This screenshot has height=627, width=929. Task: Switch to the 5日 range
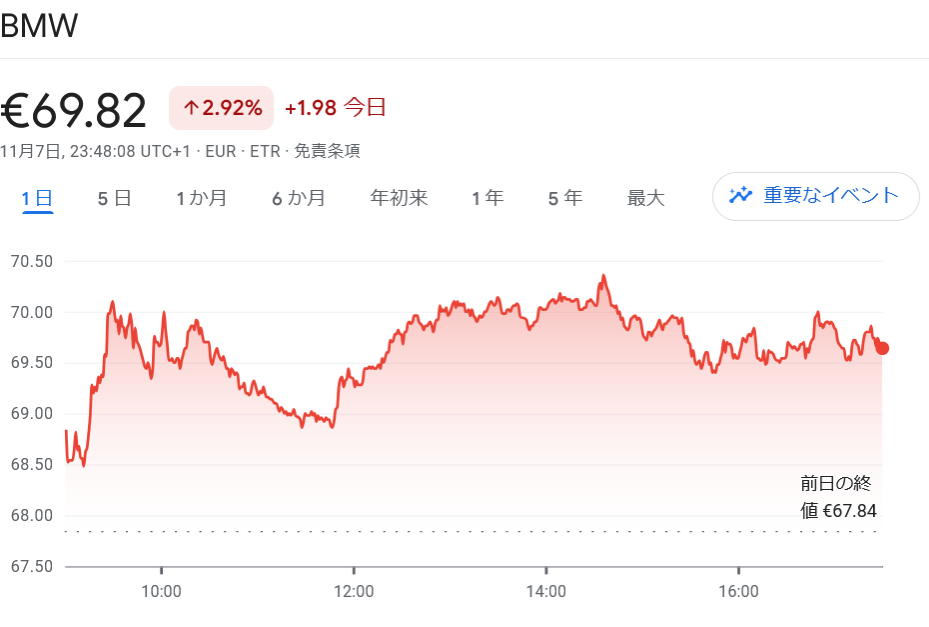[114, 198]
